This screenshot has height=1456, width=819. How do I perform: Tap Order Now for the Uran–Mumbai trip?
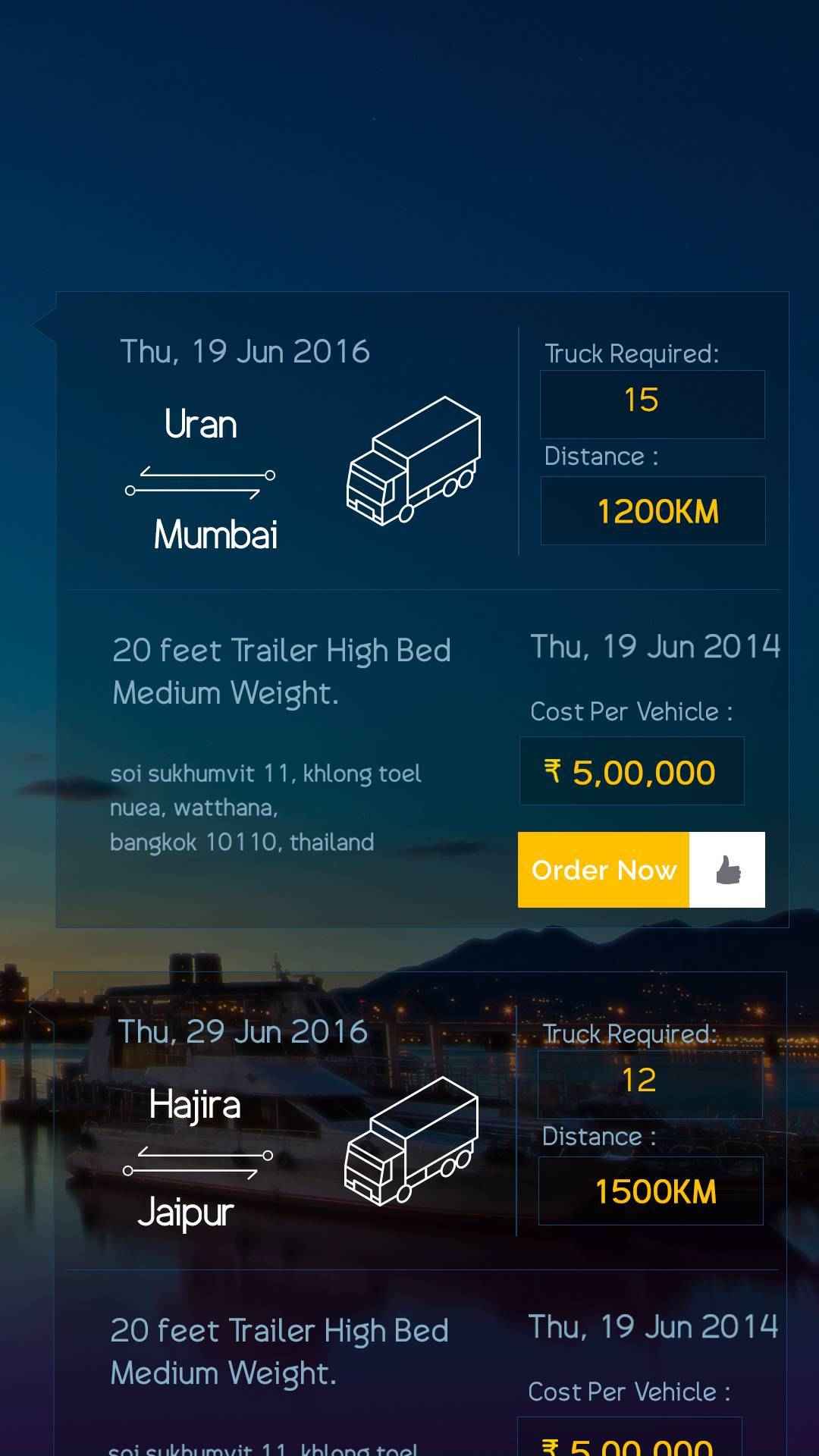pyautogui.click(x=604, y=870)
